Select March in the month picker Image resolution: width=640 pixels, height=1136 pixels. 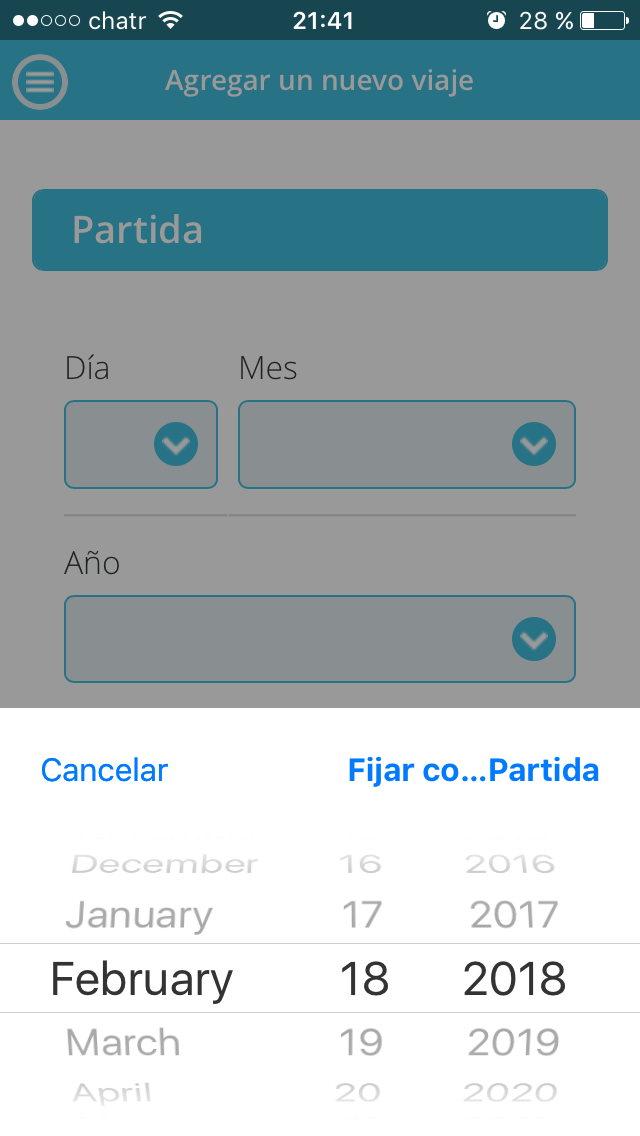124,1042
